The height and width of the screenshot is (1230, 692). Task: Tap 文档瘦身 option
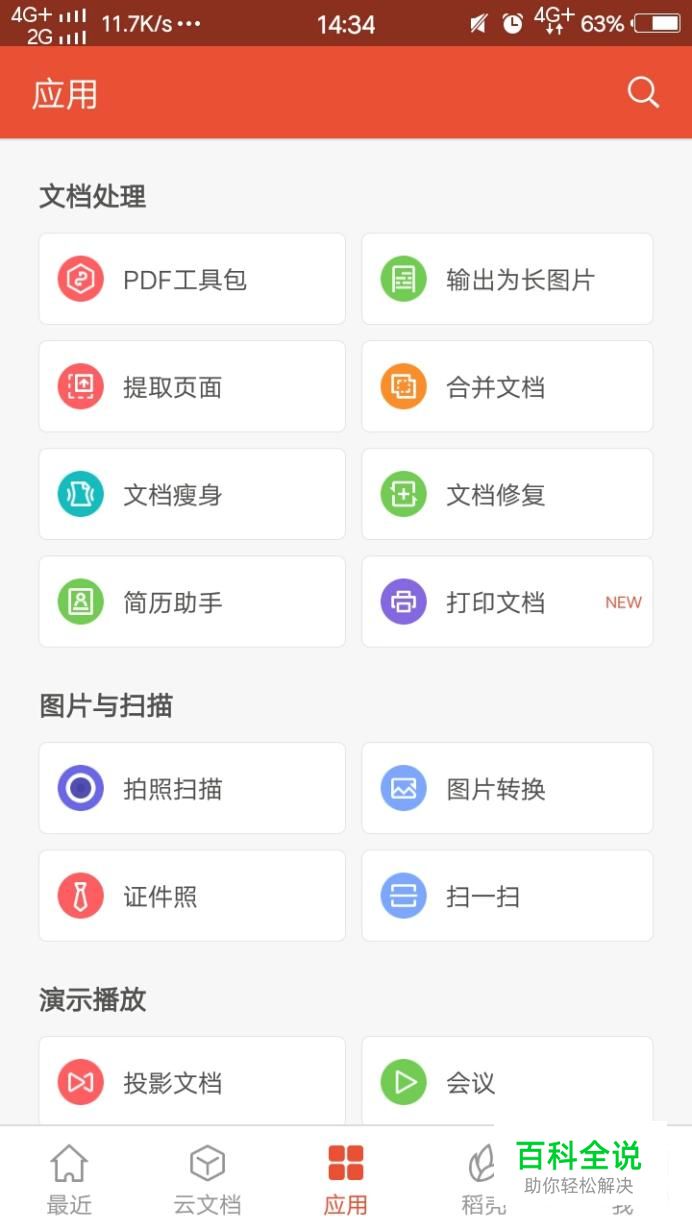(x=192, y=495)
